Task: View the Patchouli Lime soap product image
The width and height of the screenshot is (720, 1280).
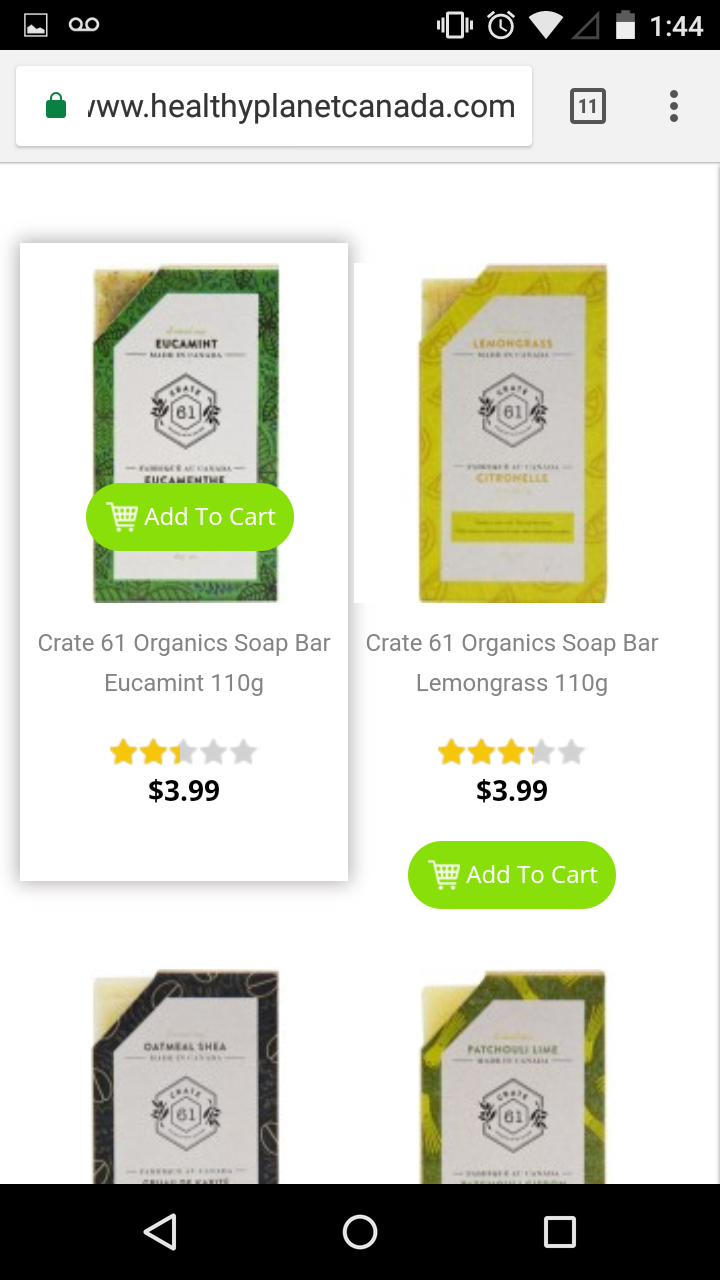Action: pos(512,1075)
